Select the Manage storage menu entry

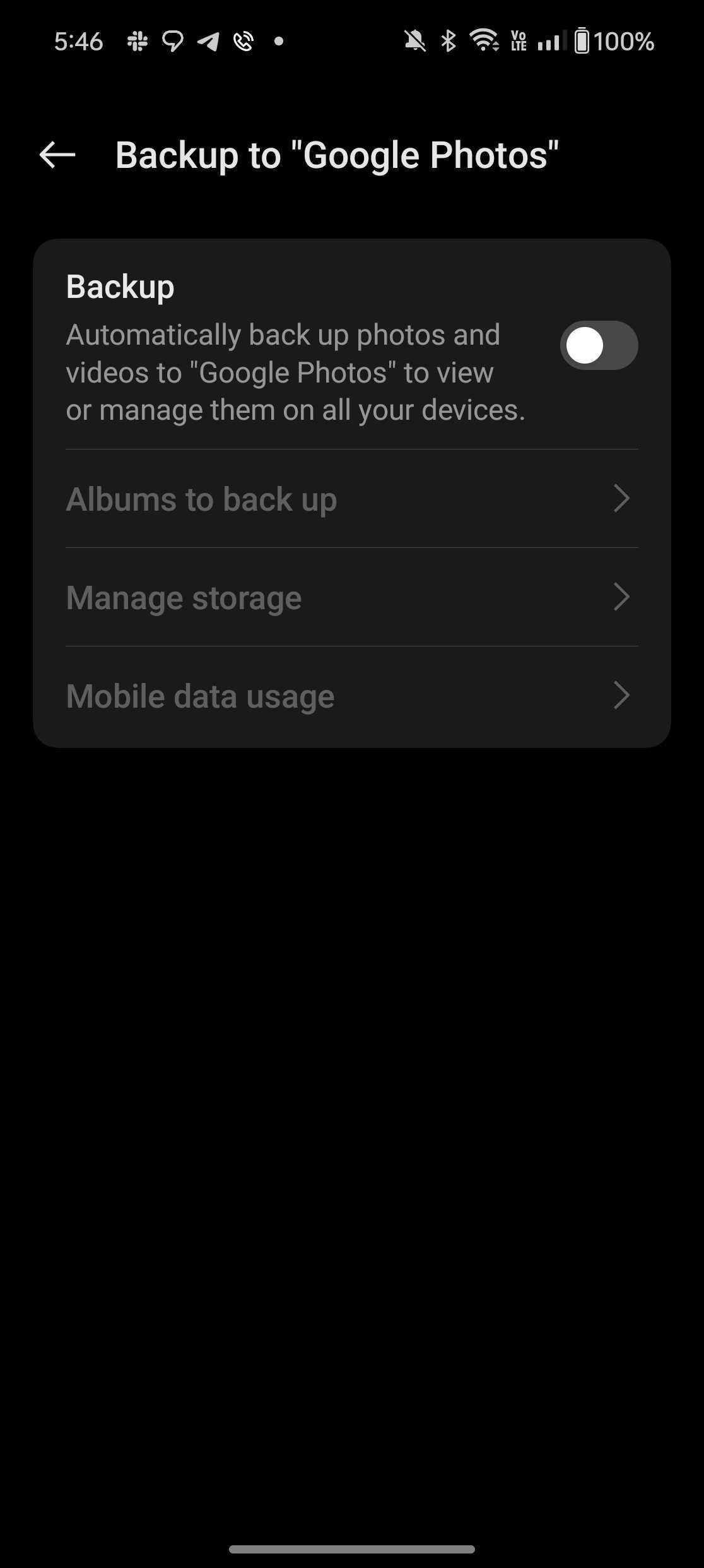pyautogui.click(x=184, y=597)
